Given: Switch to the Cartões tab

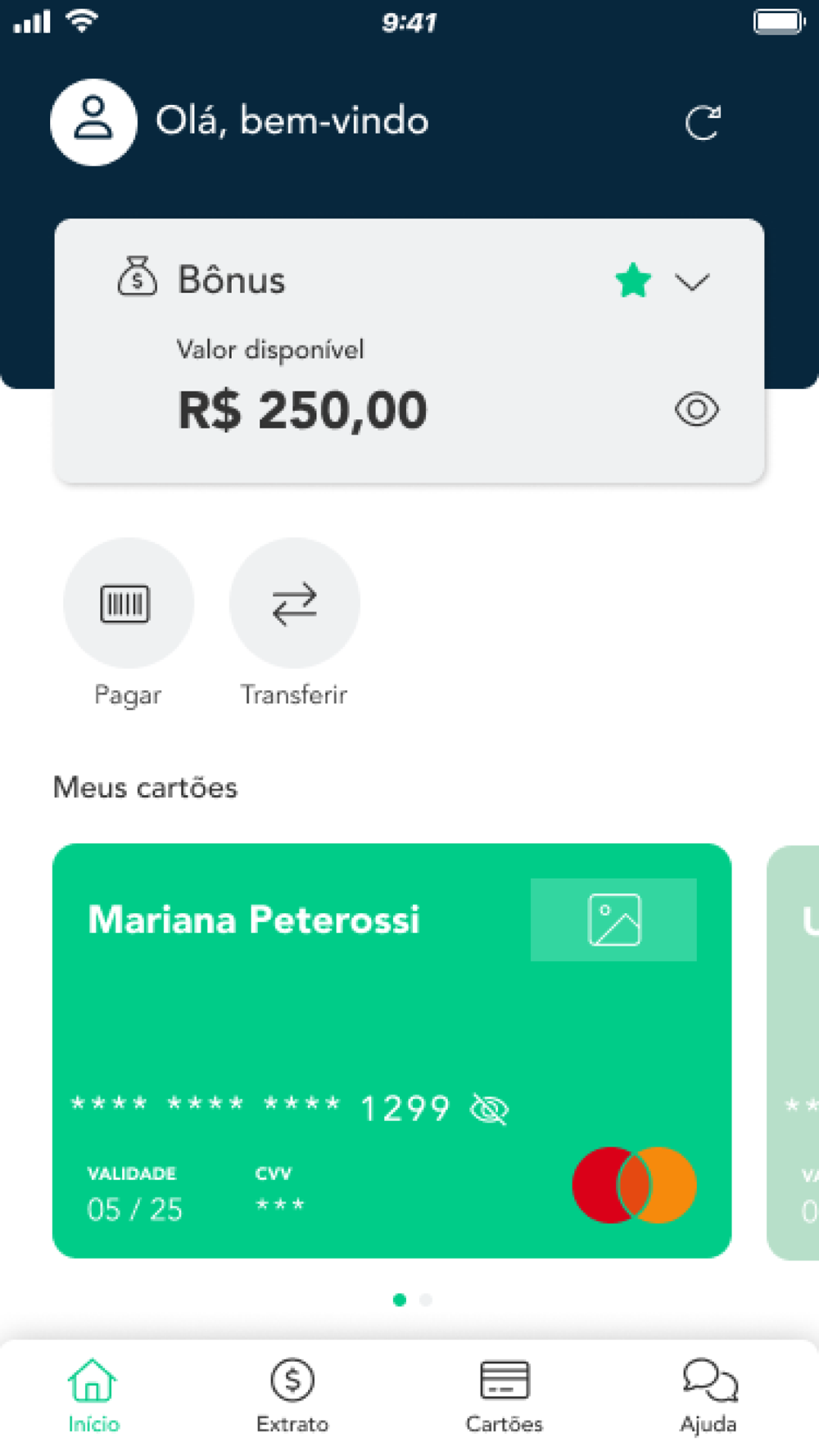Looking at the screenshot, I should pos(505,1395).
